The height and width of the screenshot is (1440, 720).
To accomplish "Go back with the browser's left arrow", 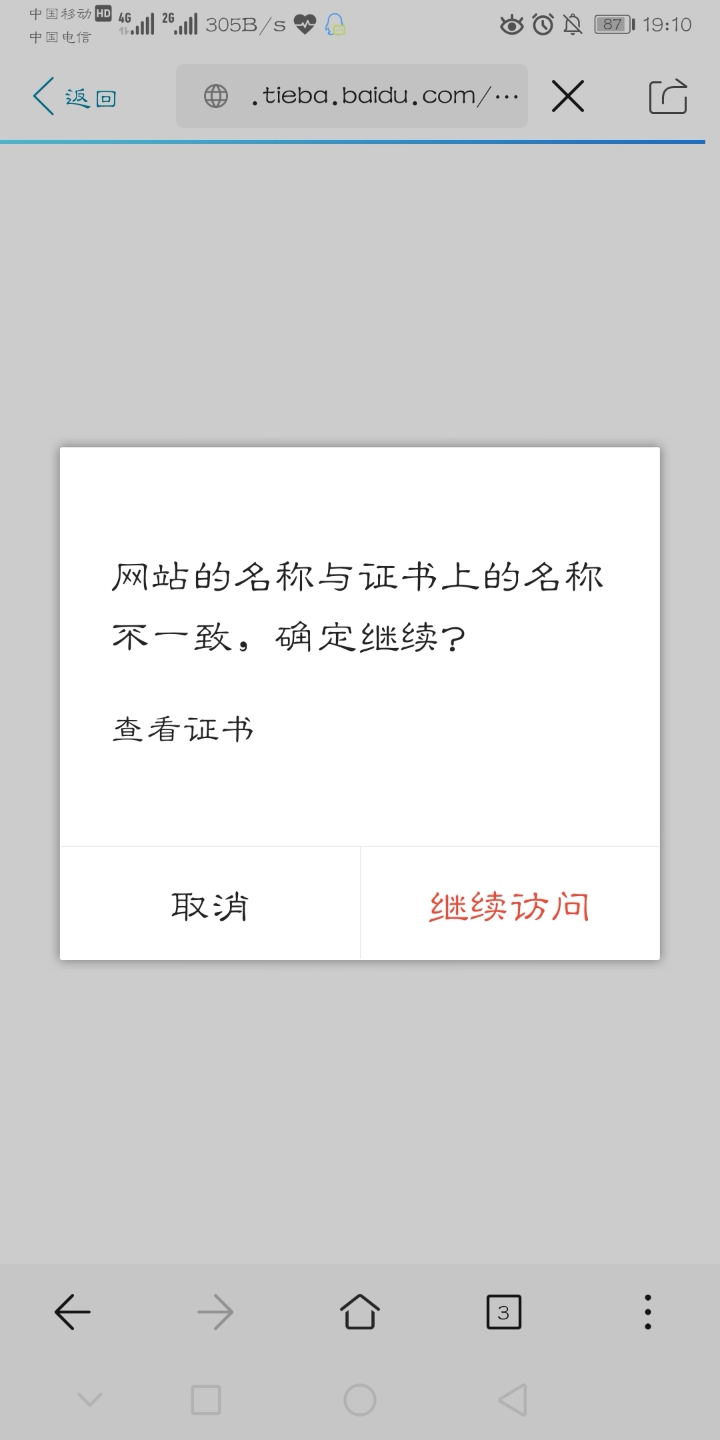I will pos(72,1312).
